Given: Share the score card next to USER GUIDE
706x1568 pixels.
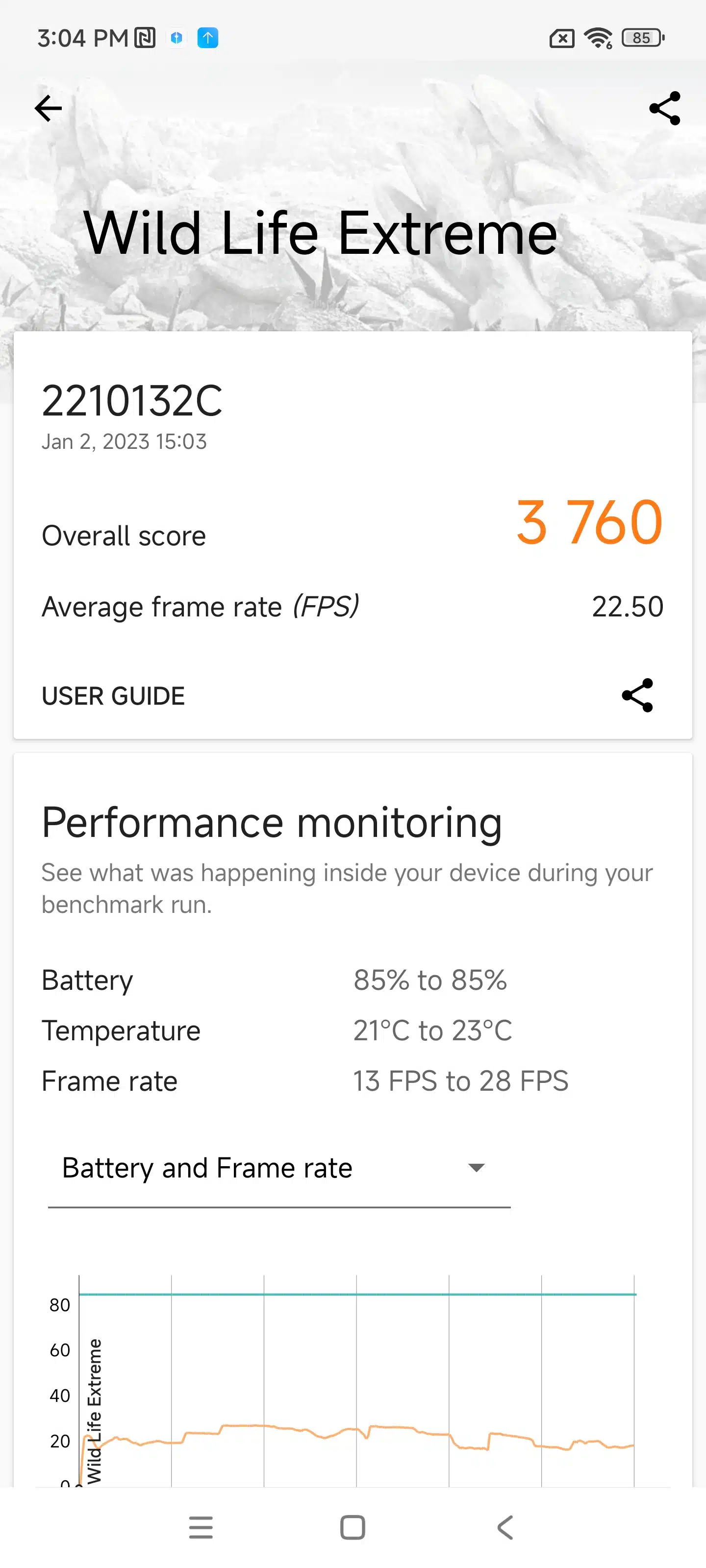Looking at the screenshot, I should click(637, 695).
